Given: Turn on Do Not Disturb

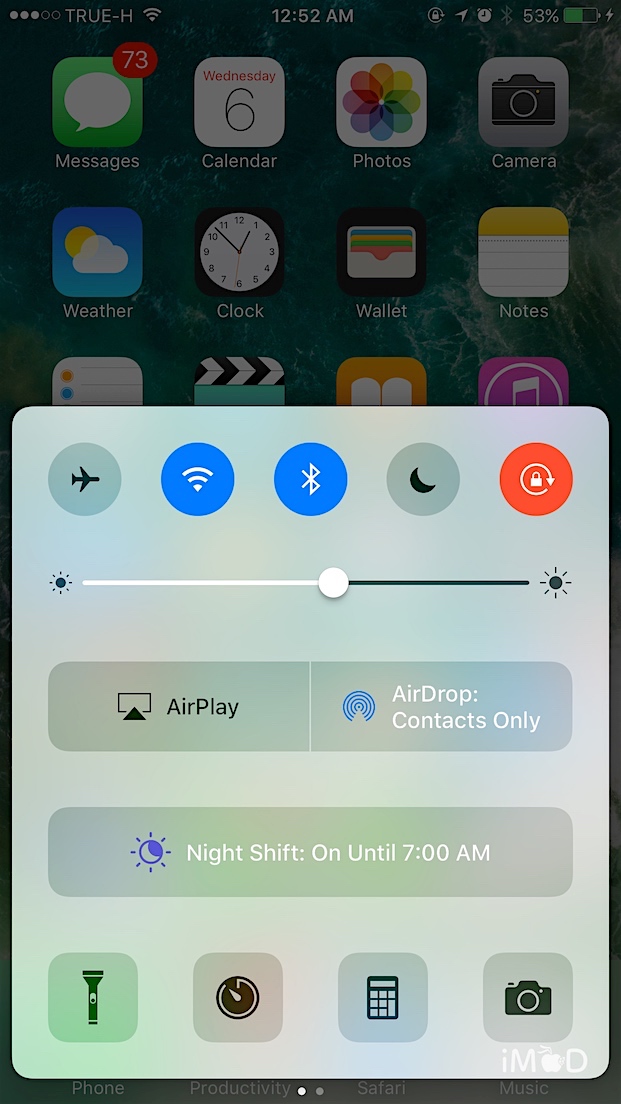Looking at the screenshot, I should point(423,480).
